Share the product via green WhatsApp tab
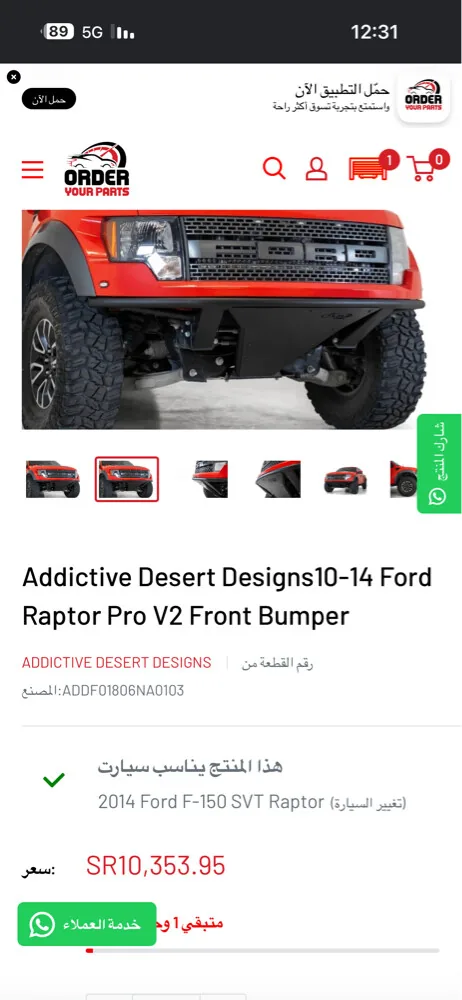 click(x=439, y=464)
